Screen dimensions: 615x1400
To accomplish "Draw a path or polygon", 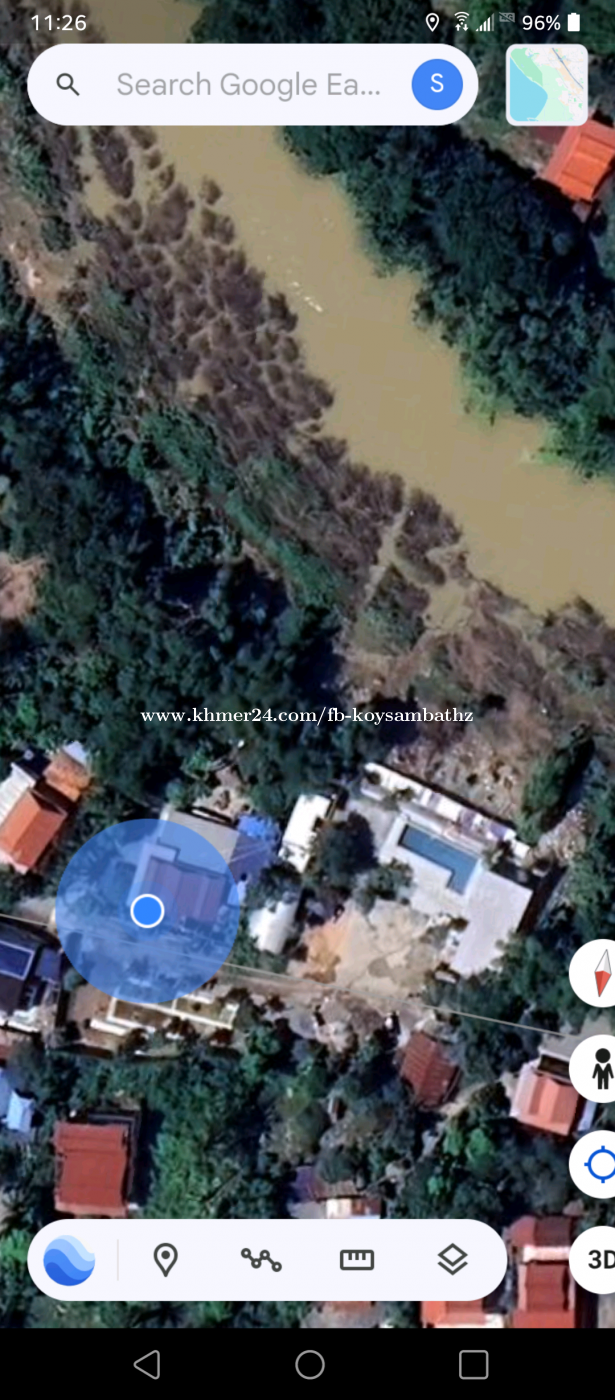I will tap(261, 1260).
